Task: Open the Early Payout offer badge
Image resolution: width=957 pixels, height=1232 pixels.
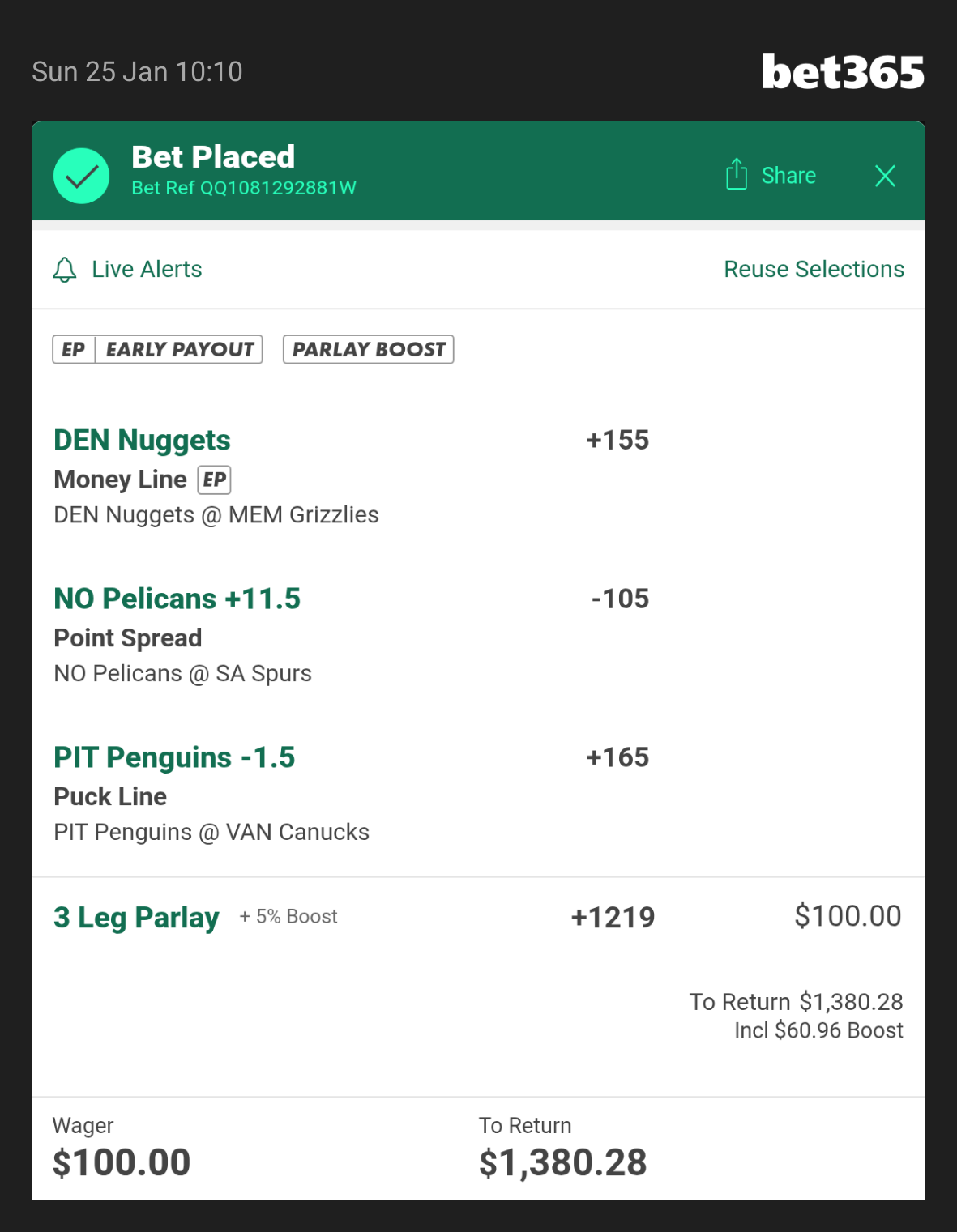Action: tap(157, 349)
